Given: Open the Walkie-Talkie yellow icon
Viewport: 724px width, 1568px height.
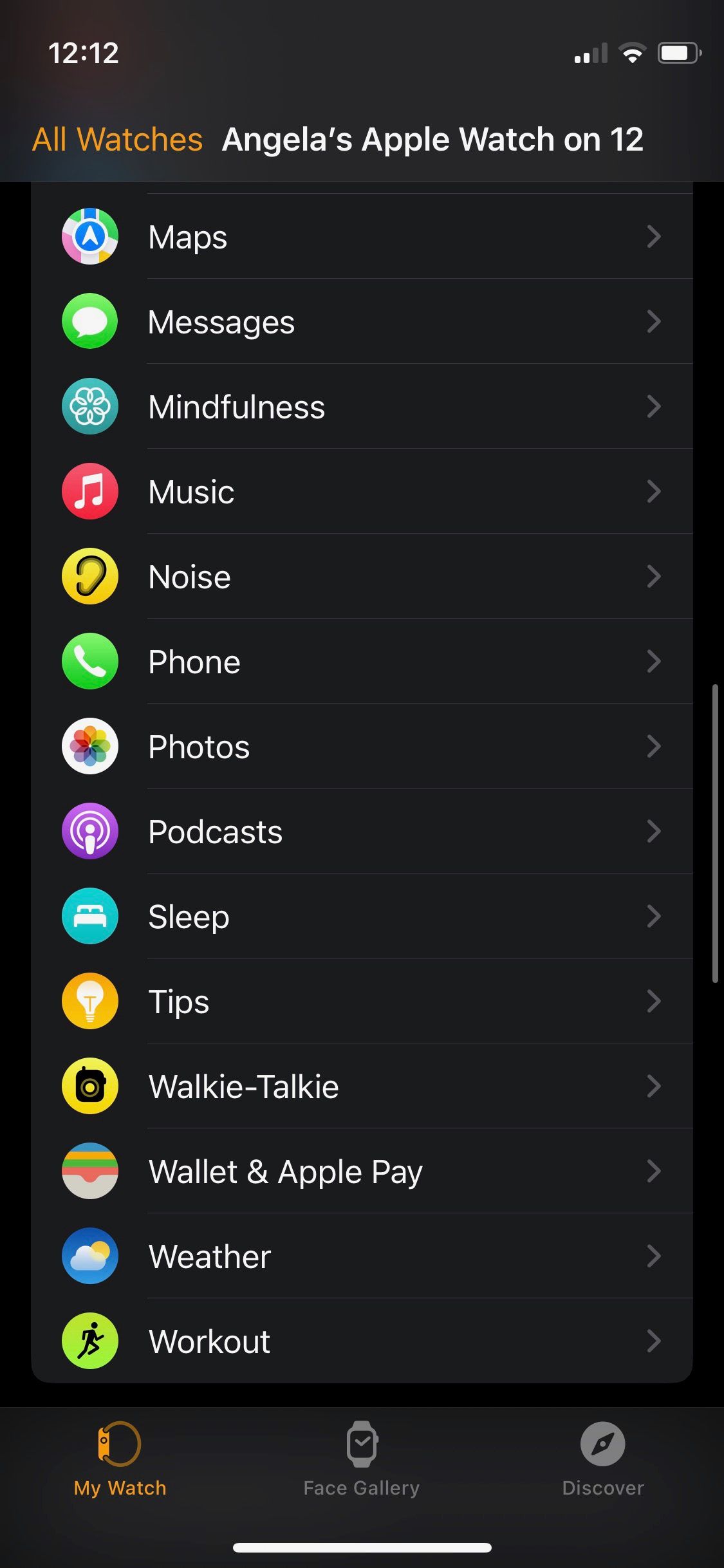Looking at the screenshot, I should [x=90, y=1087].
